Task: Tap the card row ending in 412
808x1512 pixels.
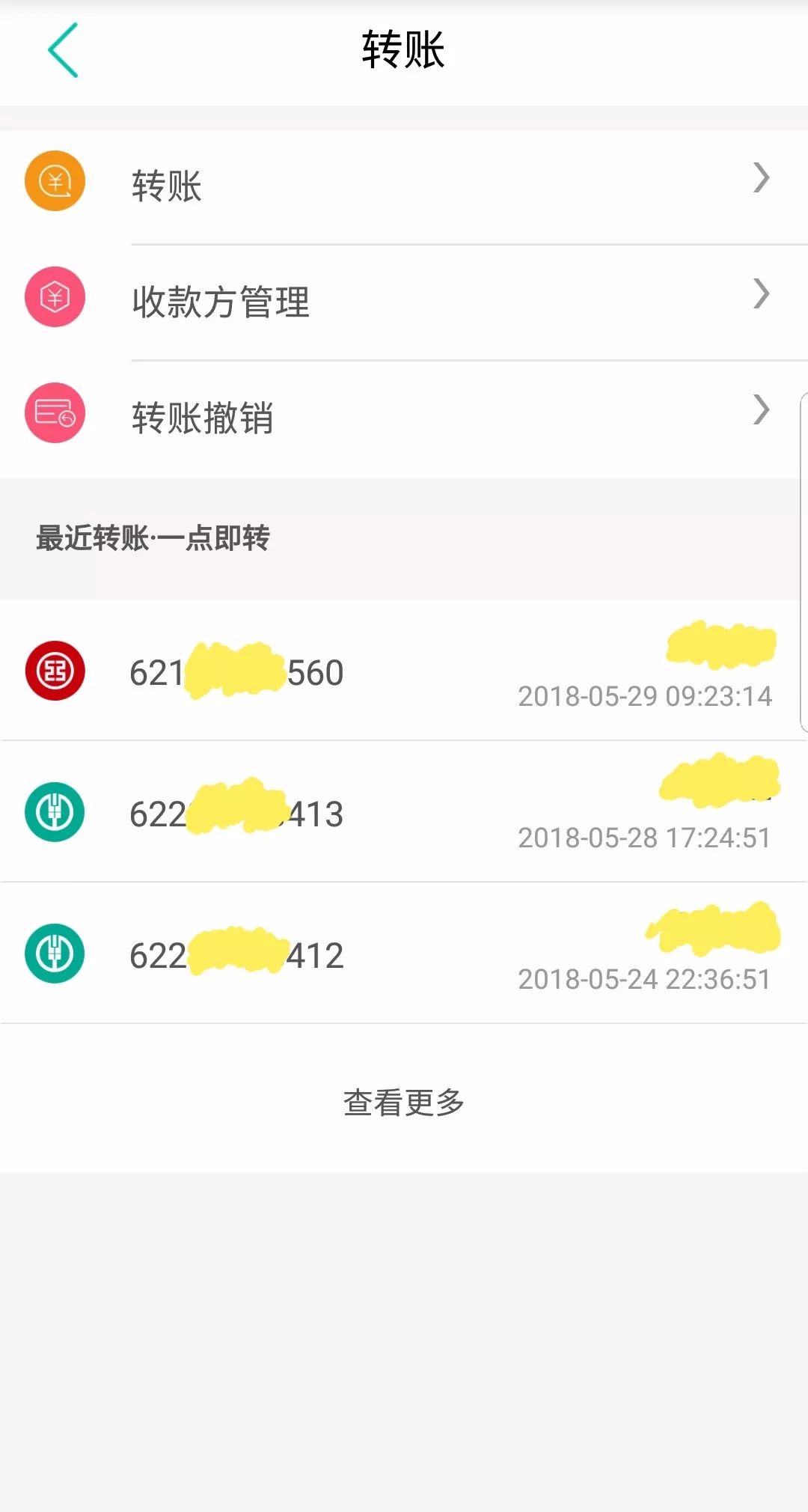Action: click(x=404, y=952)
